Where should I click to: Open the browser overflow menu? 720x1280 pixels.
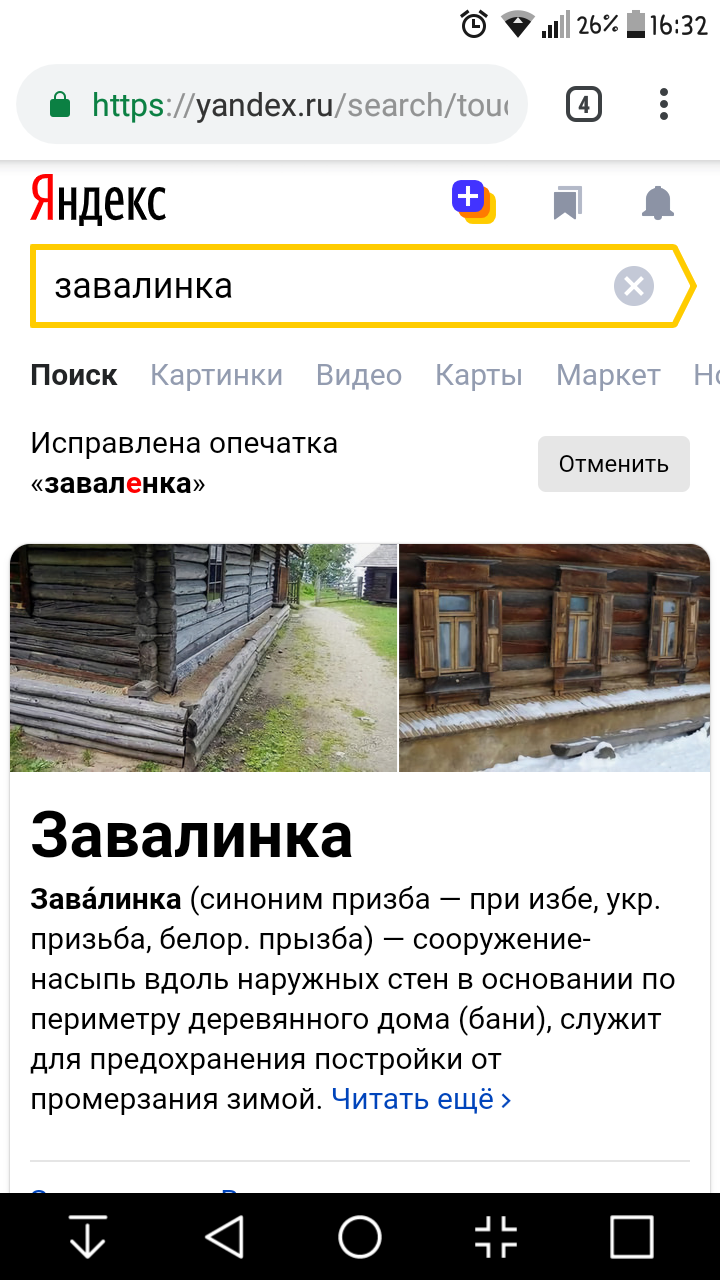coord(664,105)
